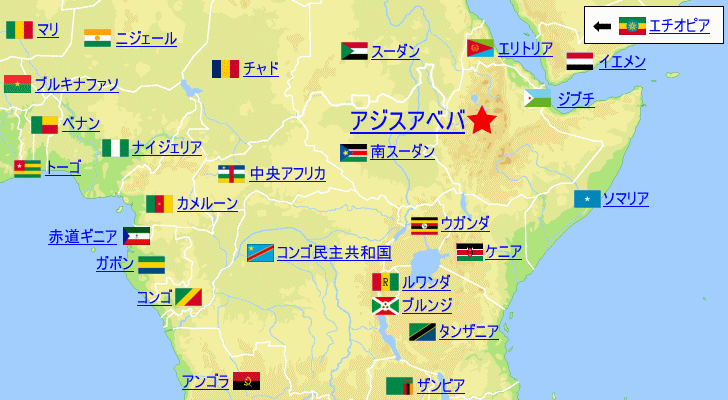Select the アンゴラ link
This screenshot has height=400, width=728.
(x=206, y=380)
